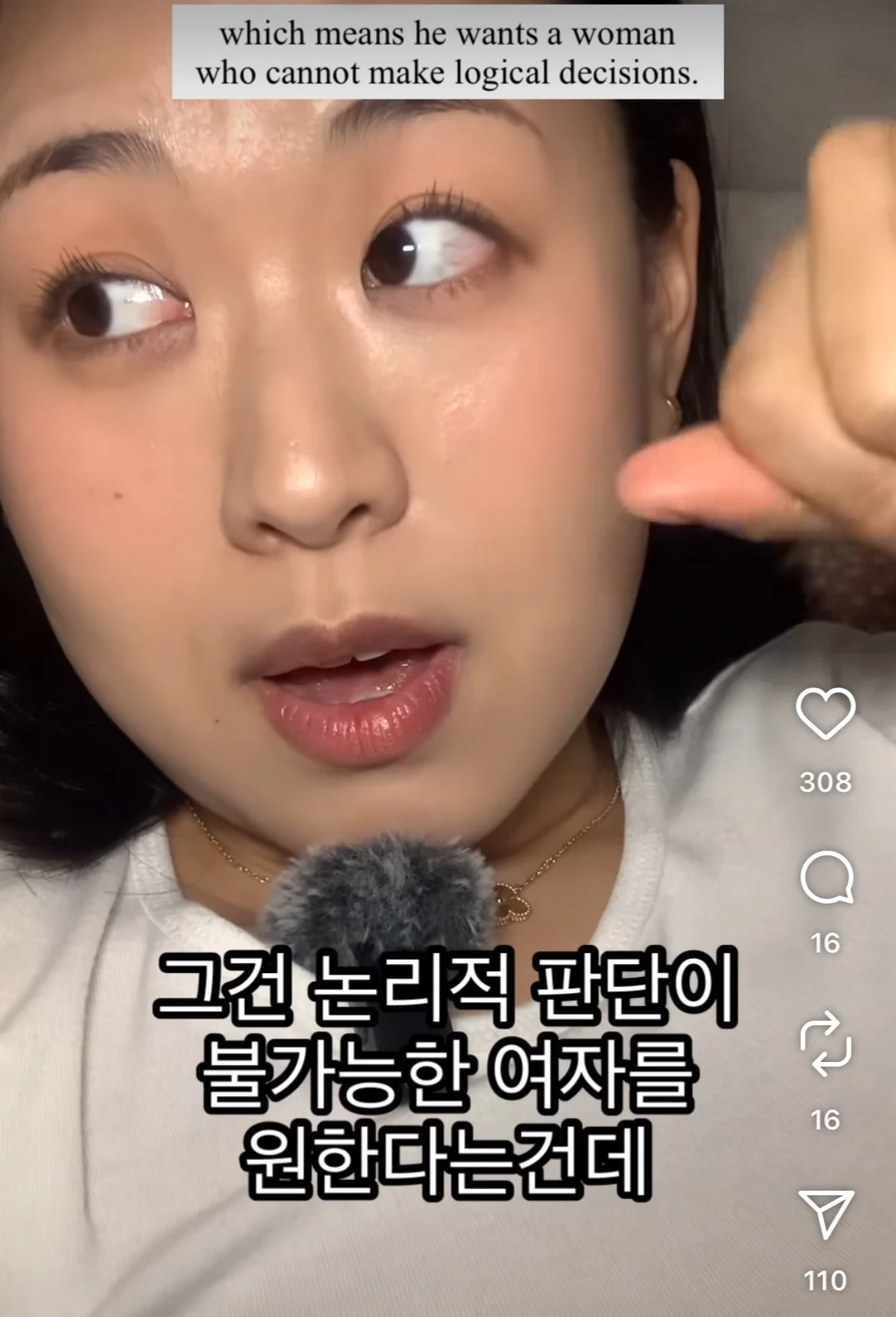Like this video with the heart icon

coord(826,714)
